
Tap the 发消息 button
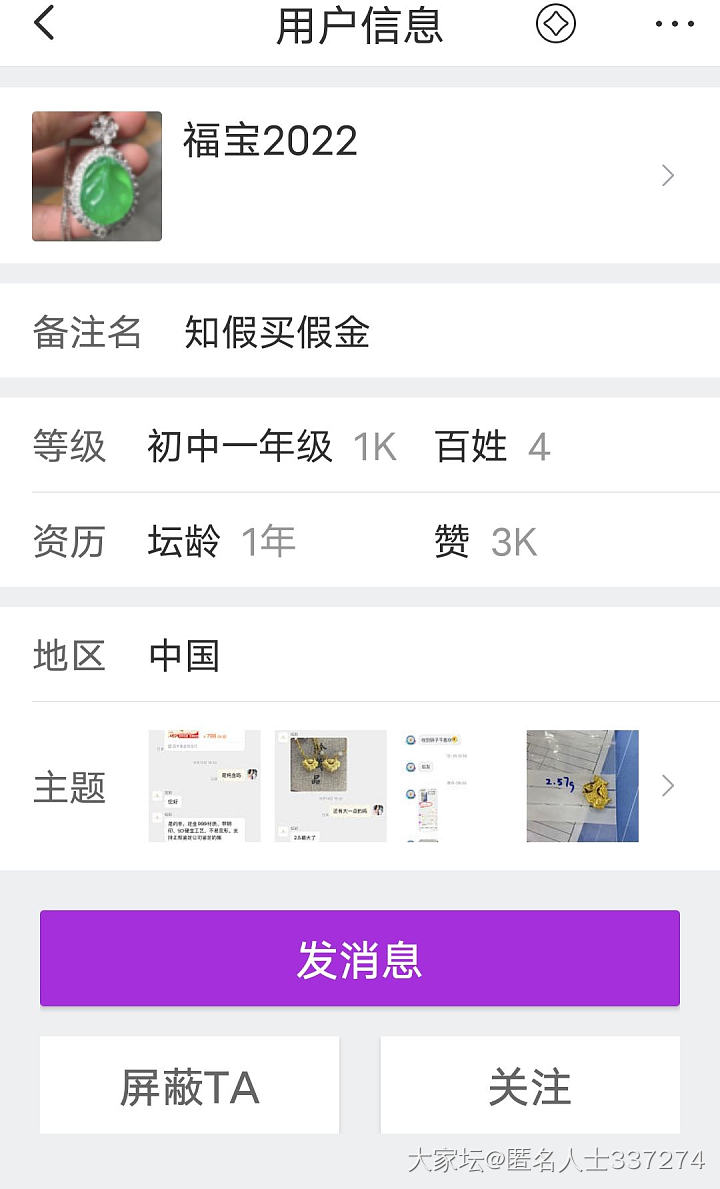[x=360, y=958]
